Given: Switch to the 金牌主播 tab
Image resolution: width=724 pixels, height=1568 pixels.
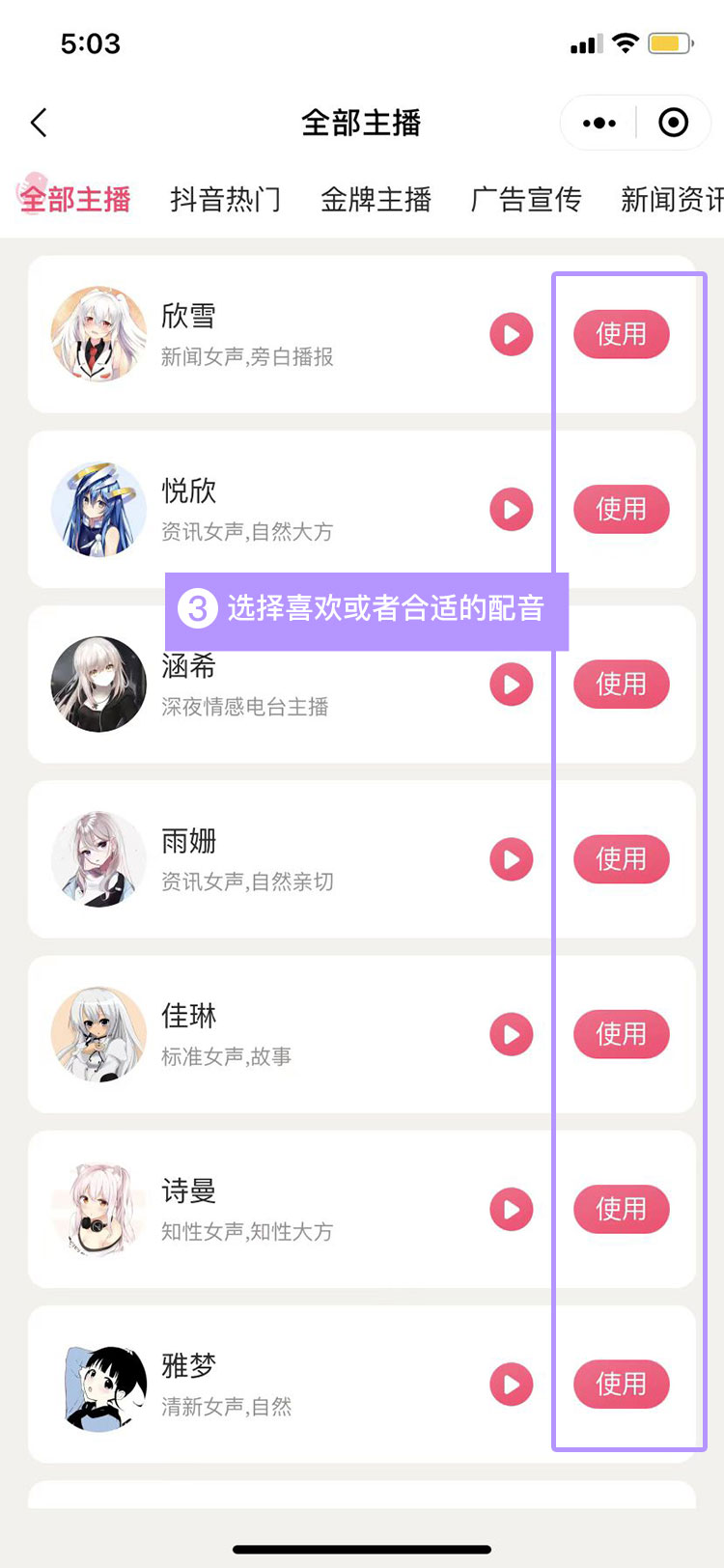Looking at the screenshot, I should [376, 200].
